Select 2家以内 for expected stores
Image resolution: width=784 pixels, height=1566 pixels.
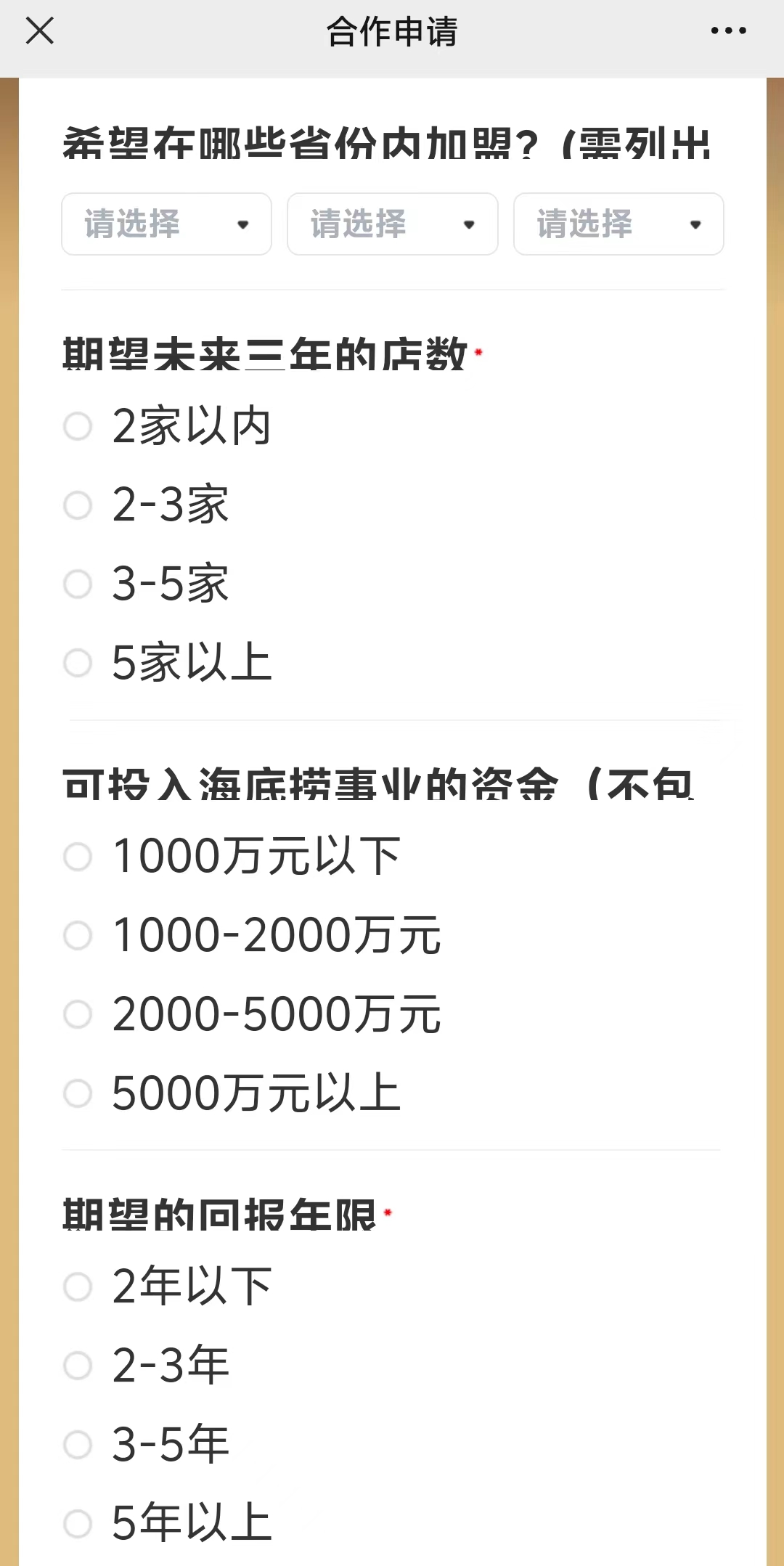pyautogui.click(x=78, y=426)
